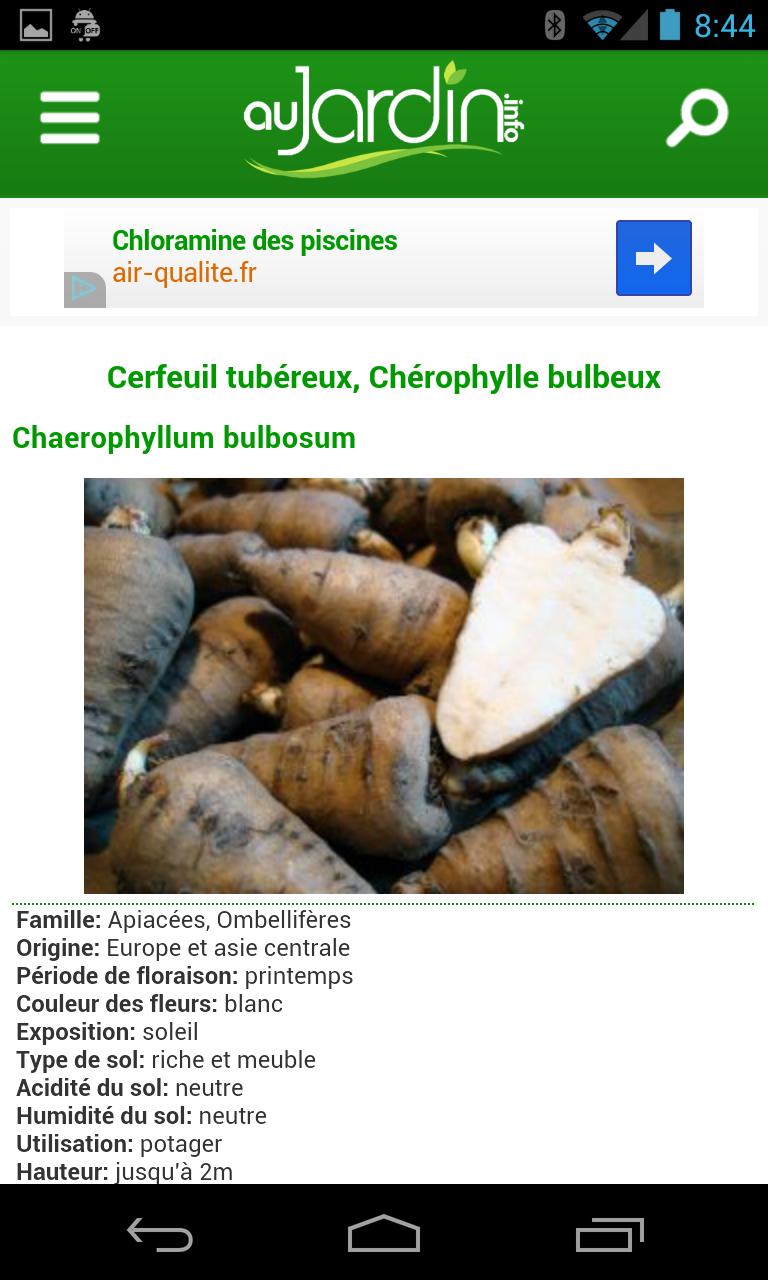Open the recent apps overview button
Viewport: 768px width, 1280px height.
608,1235
